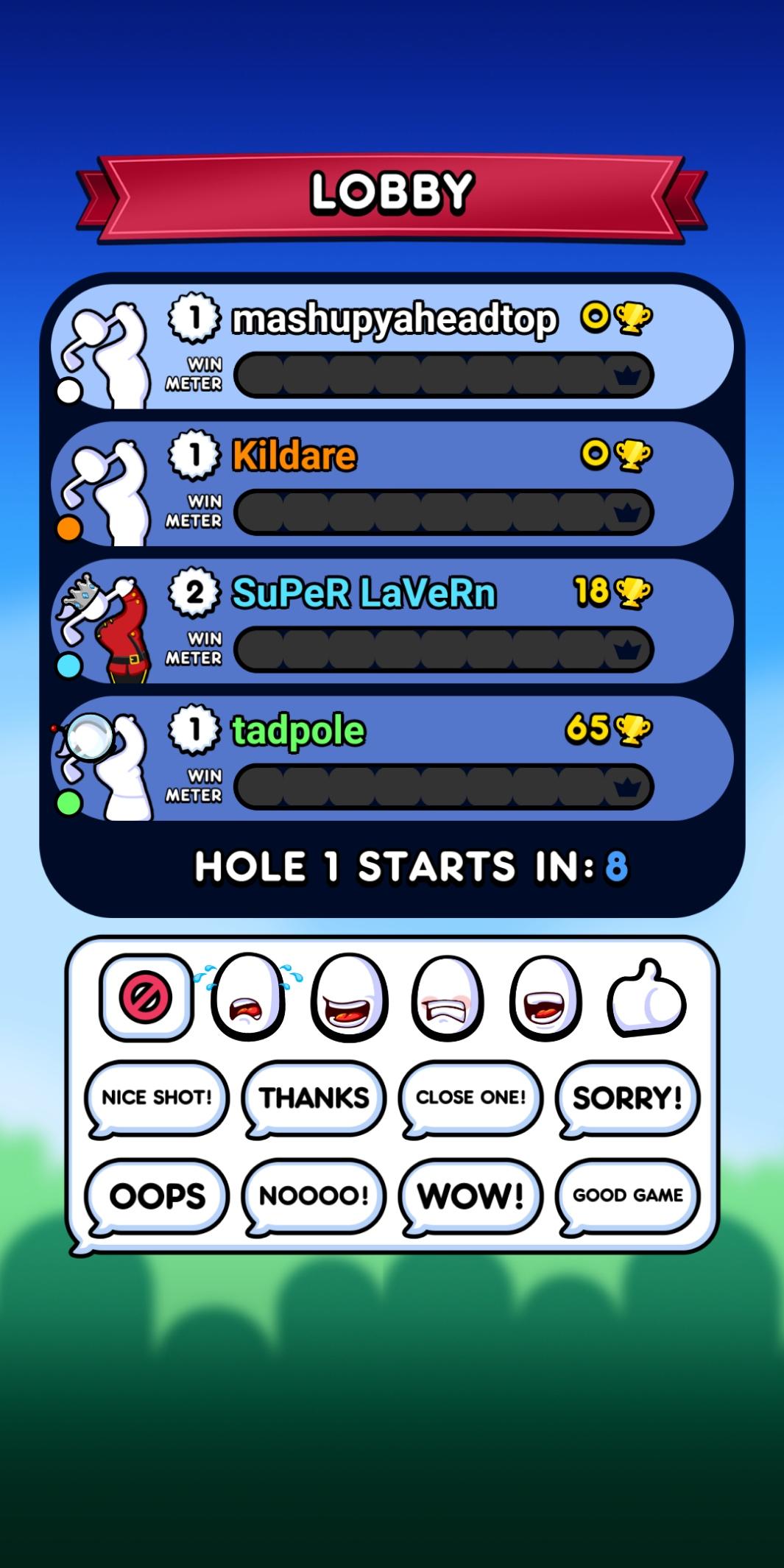
Task: Click SuPeR LaVeRn's level 2 badge
Action: tap(193, 593)
